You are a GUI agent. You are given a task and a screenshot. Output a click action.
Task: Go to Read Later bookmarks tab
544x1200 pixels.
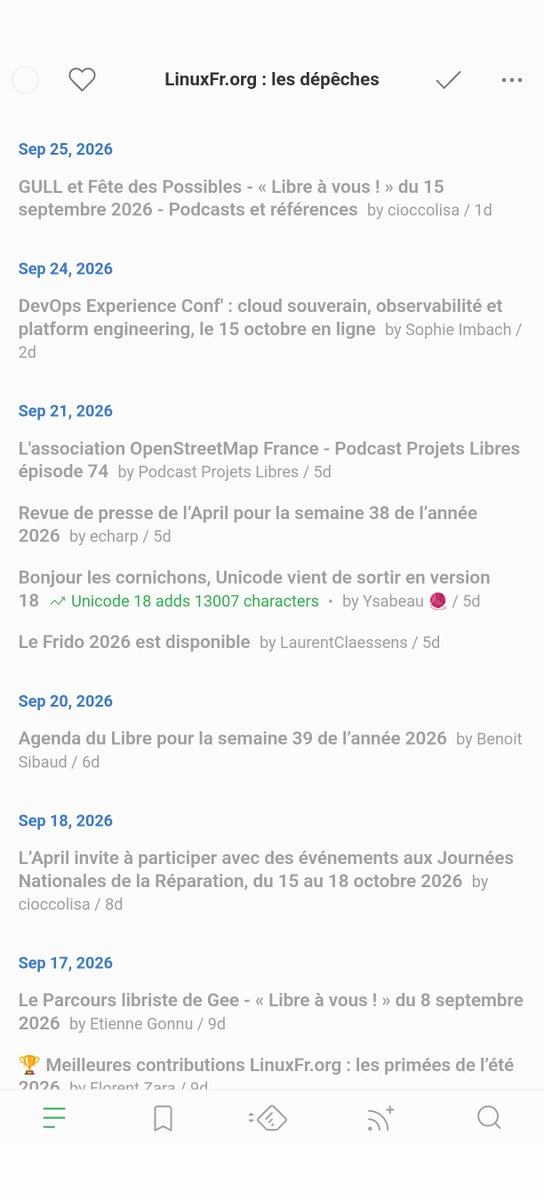tap(163, 1118)
